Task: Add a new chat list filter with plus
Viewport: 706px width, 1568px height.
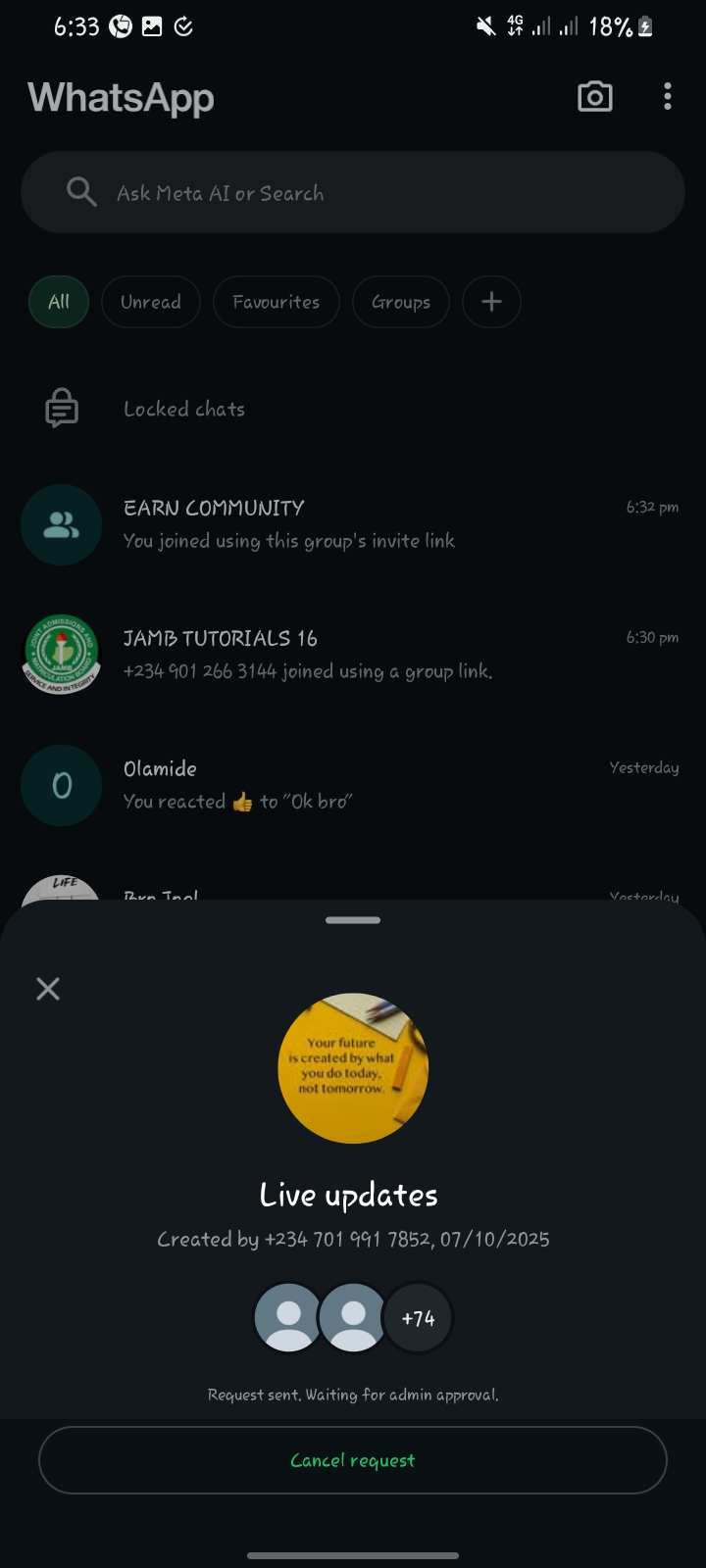Action: (x=491, y=302)
